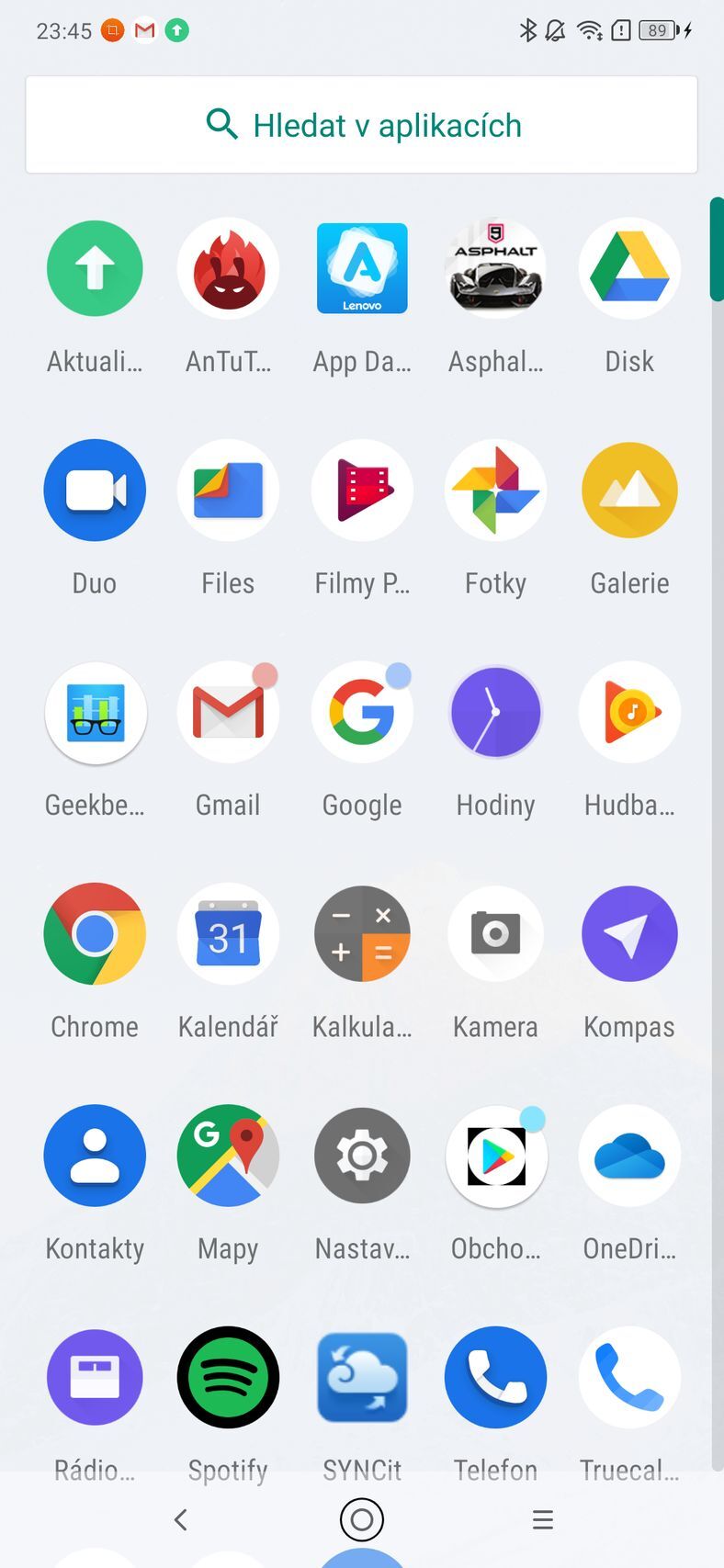724x1568 pixels.
Task: Open the Truecaller app
Action: pyautogui.click(x=629, y=1377)
